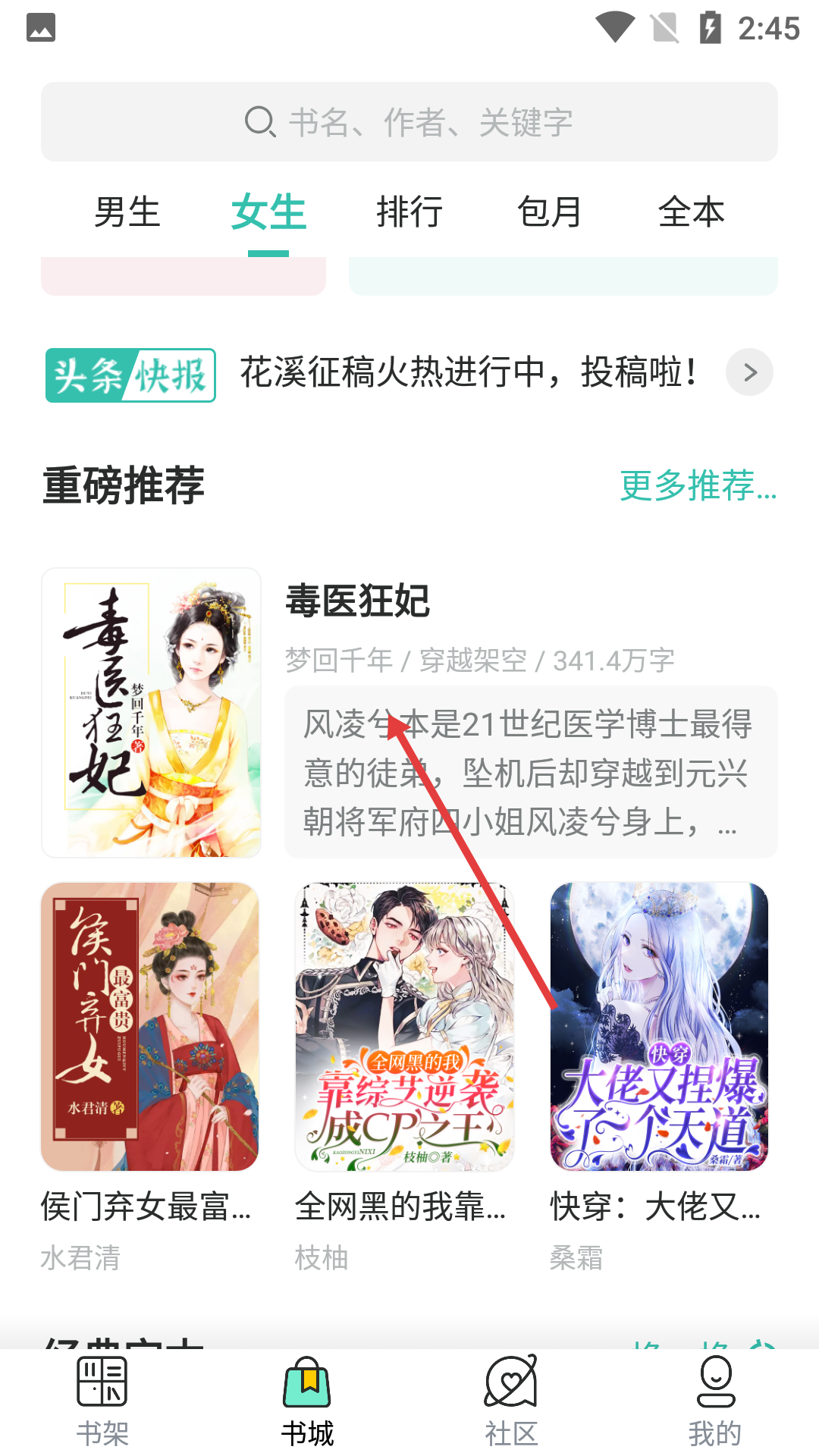Switch to the 全本 tab
The height and width of the screenshot is (1456, 819).
tap(691, 212)
